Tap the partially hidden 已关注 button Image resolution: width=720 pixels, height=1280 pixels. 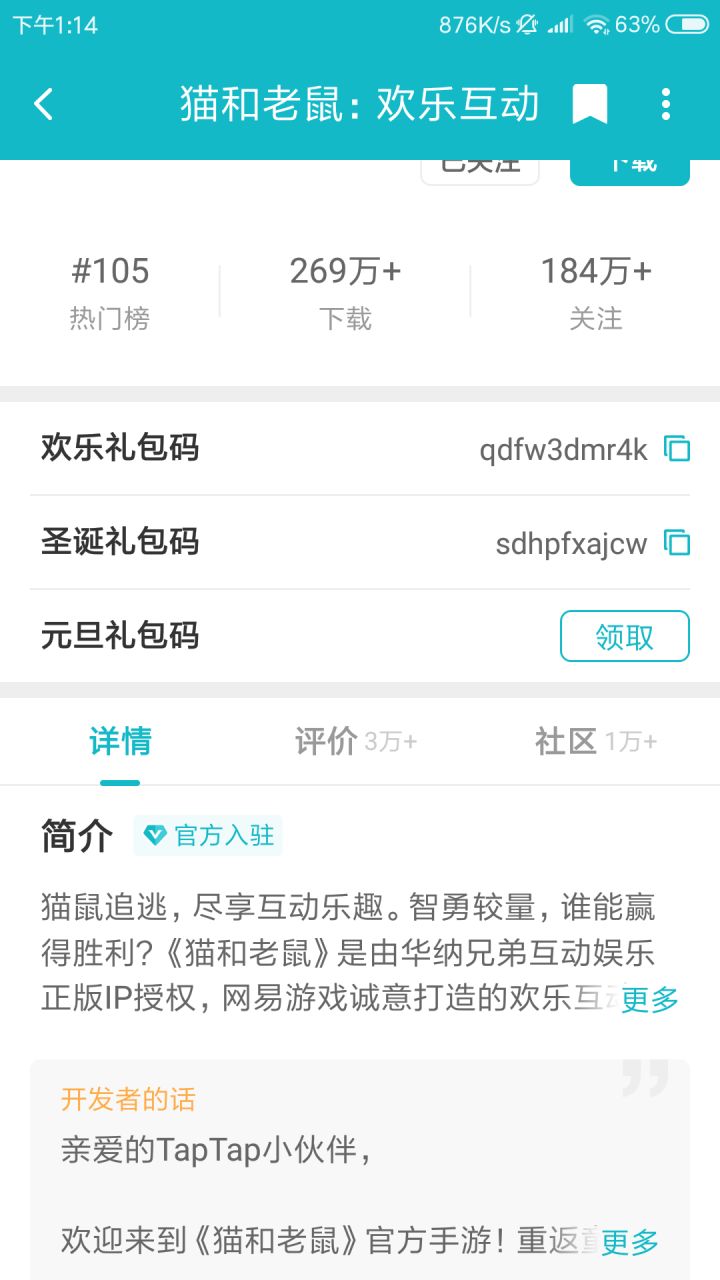[480, 172]
